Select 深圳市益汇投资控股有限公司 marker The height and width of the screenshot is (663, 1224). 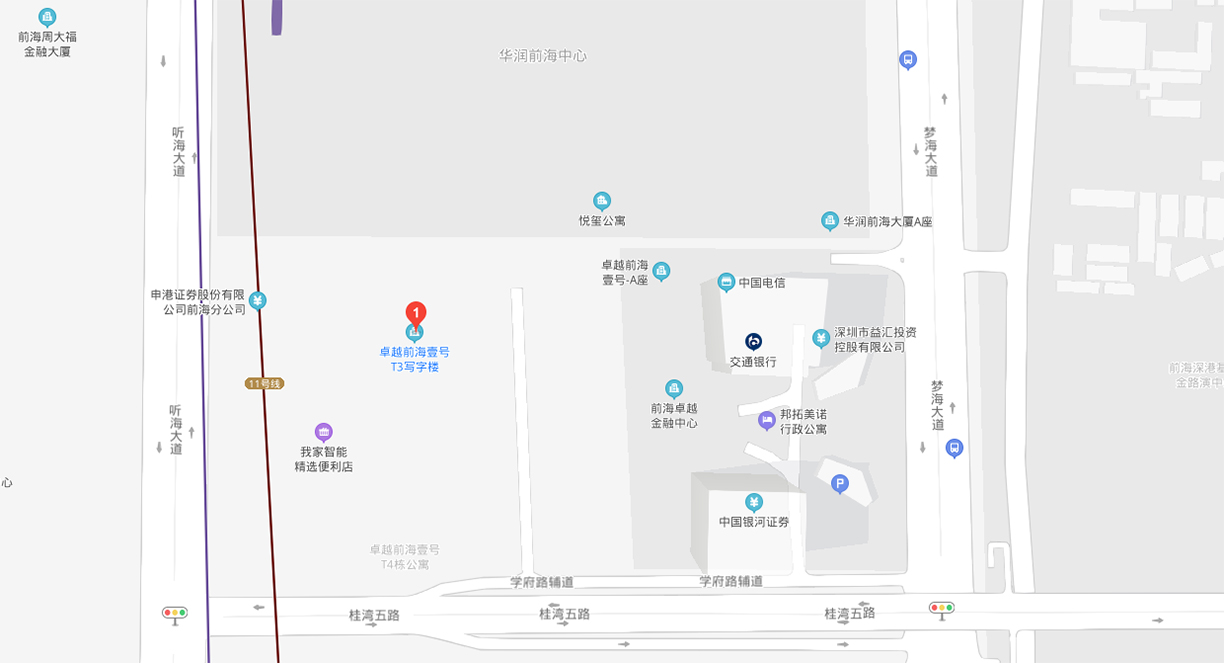pyautogui.click(x=821, y=339)
